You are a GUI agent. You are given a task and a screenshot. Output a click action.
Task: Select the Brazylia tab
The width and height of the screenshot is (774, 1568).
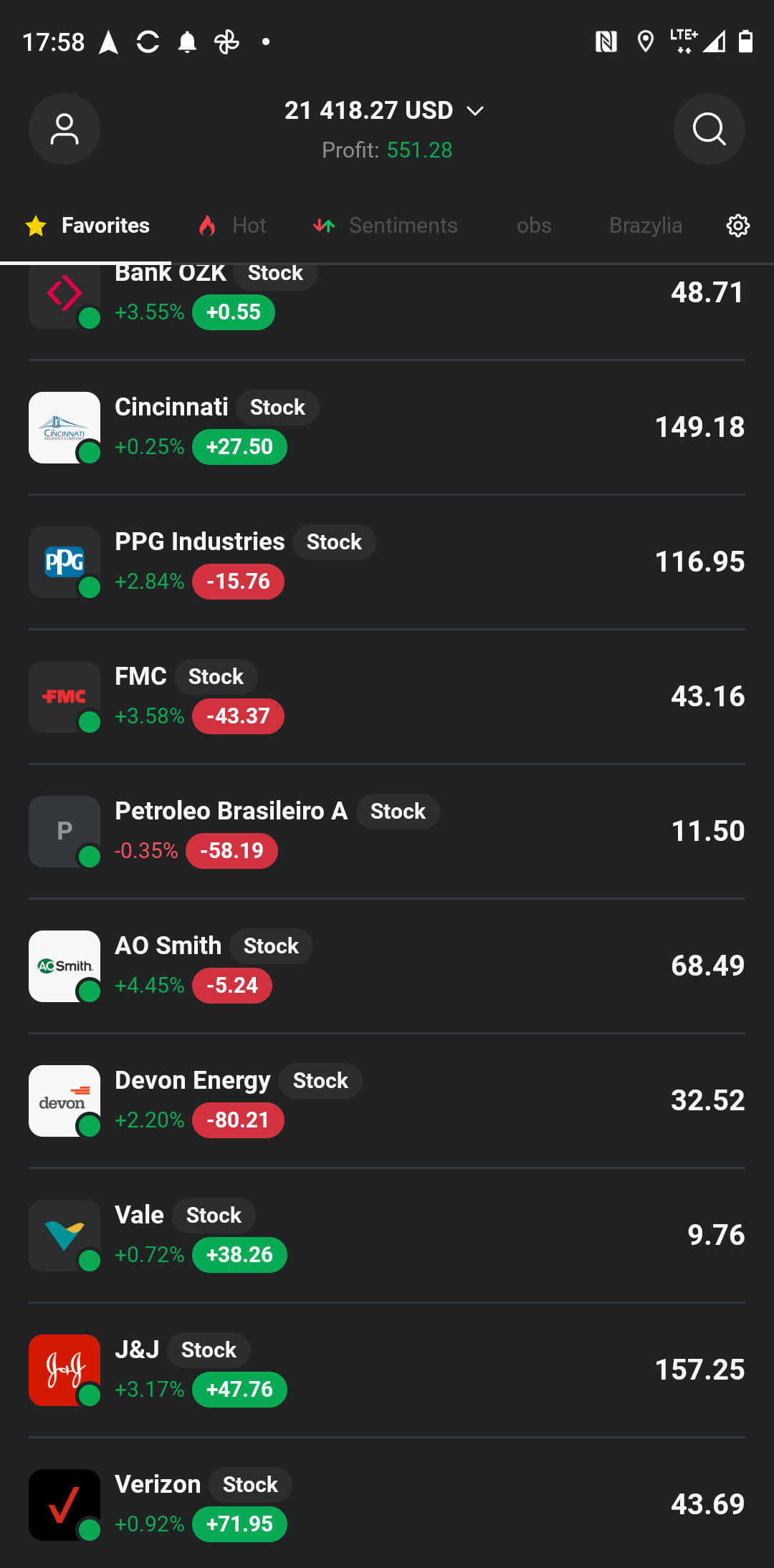click(x=645, y=226)
